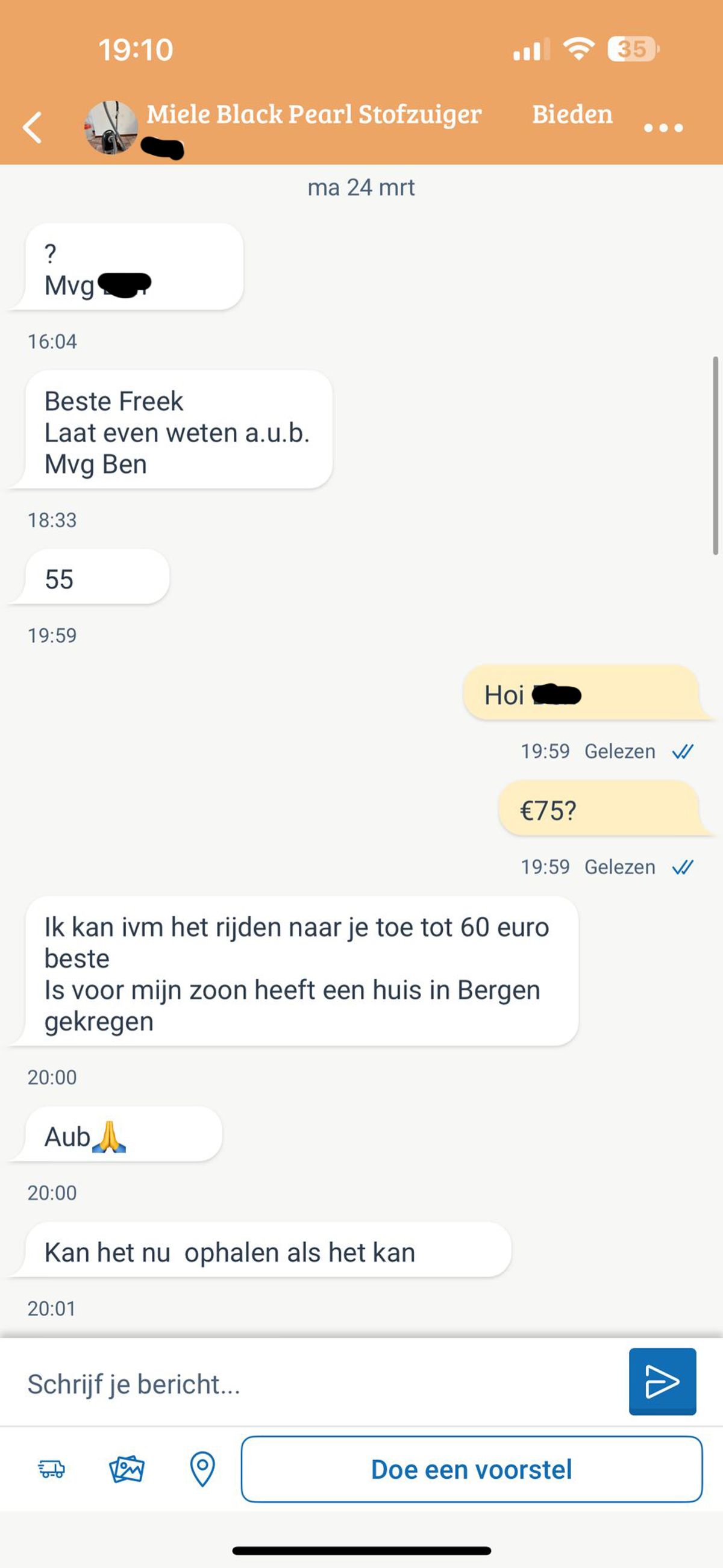Share a location pin
The height and width of the screenshot is (1568, 723).
pos(202,1469)
